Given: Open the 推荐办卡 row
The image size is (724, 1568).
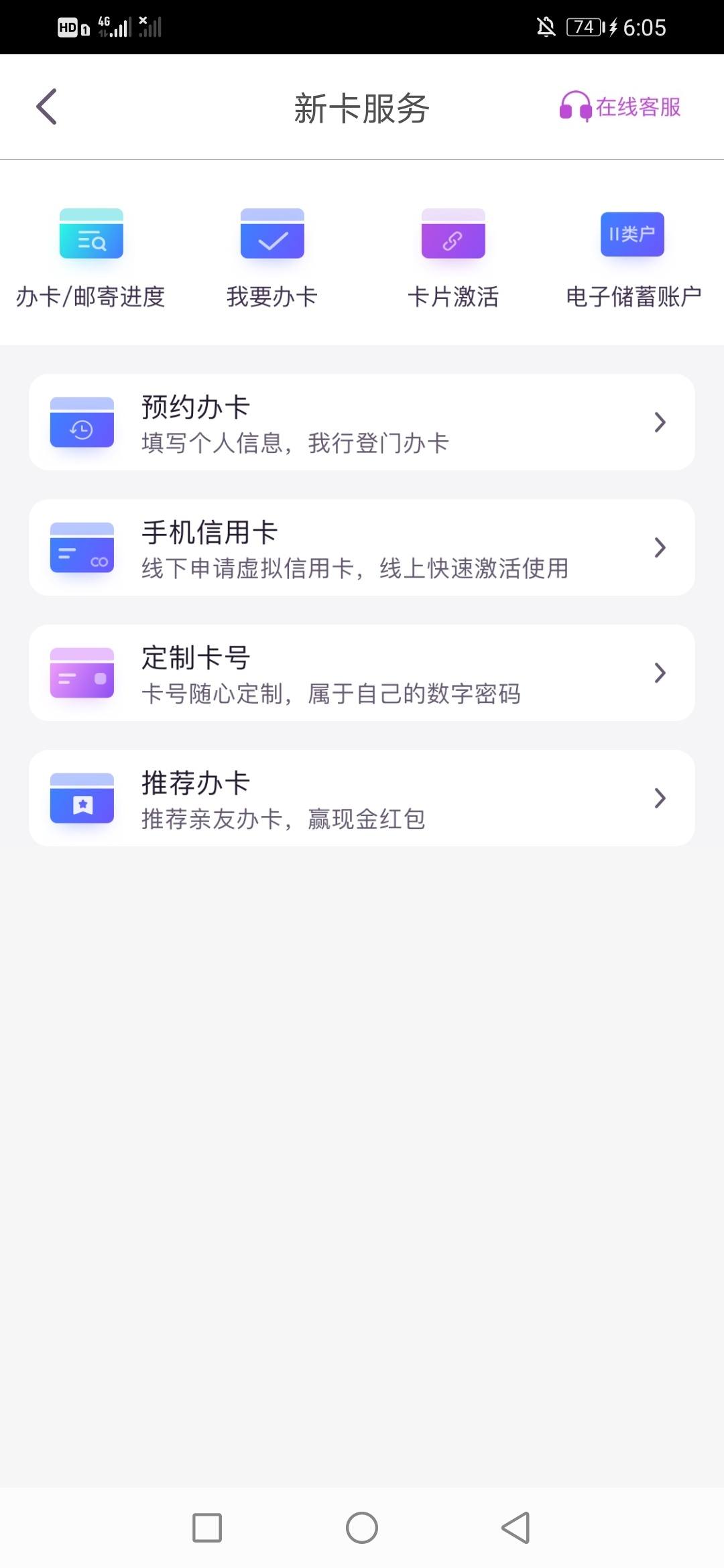Looking at the screenshot, I should [x=362, y=798].
